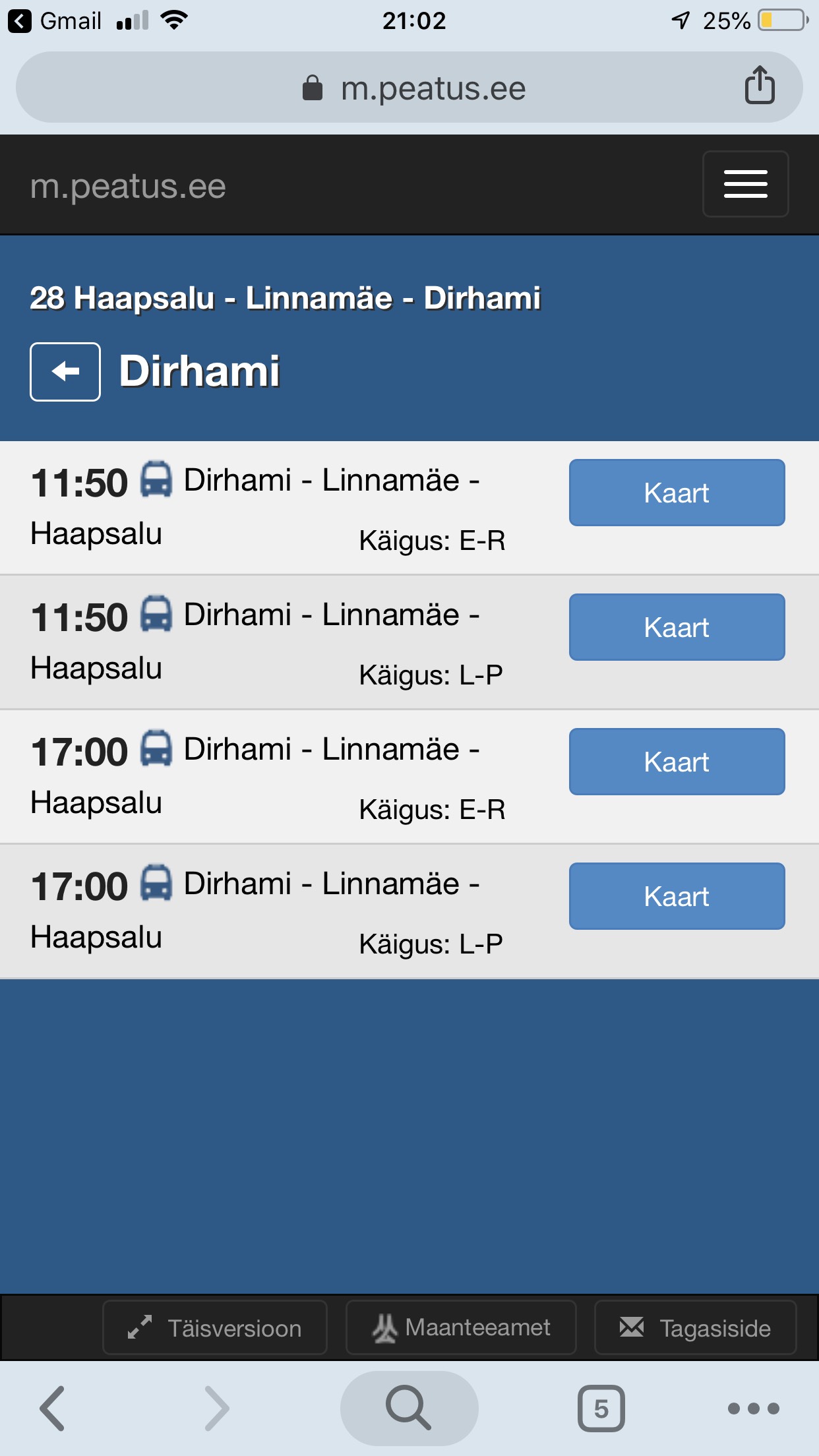Share the page from the address bar

[760, 86]
